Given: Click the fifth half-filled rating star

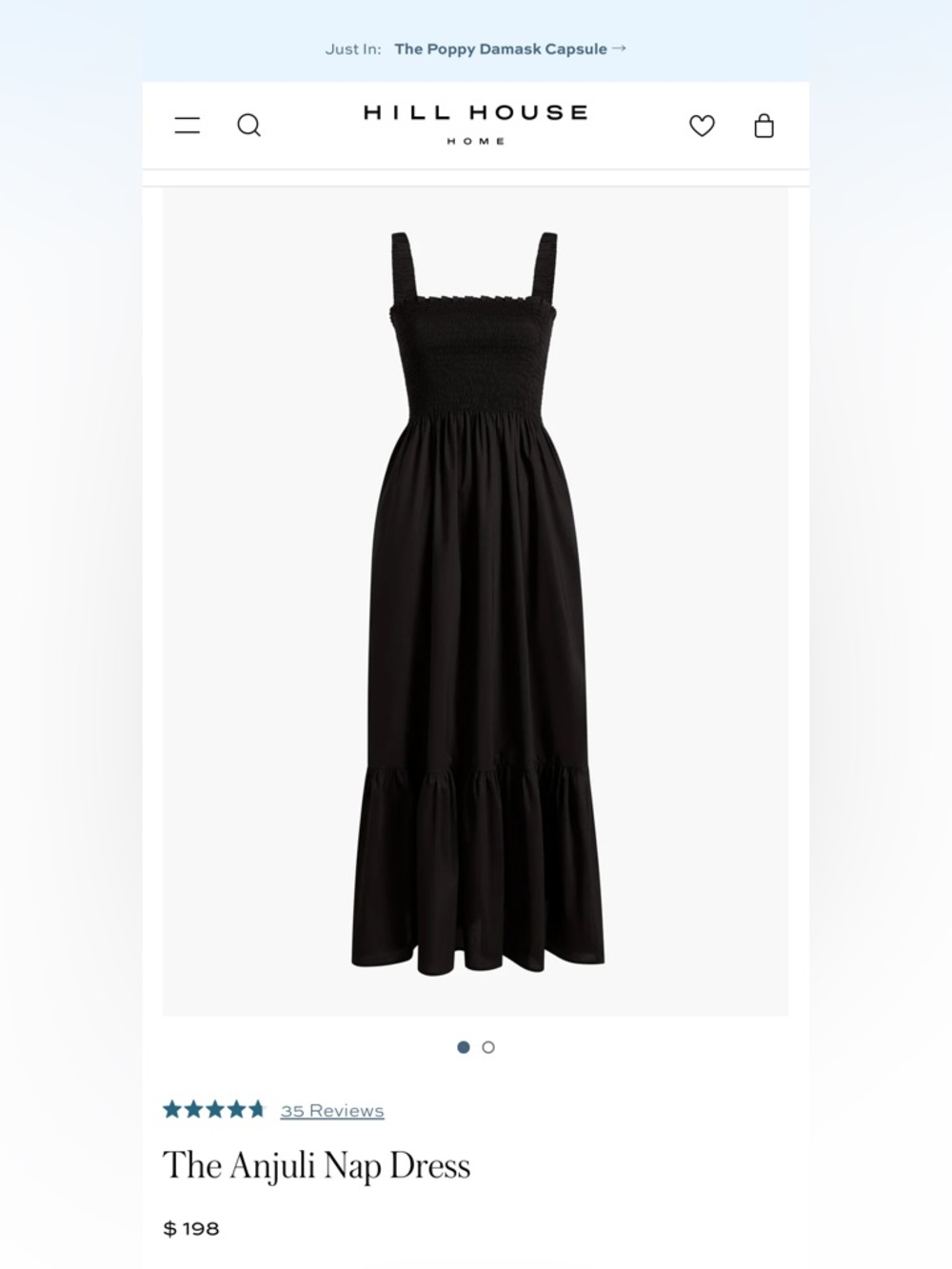Looking at the screenshot, I should tap(257, 1109).
